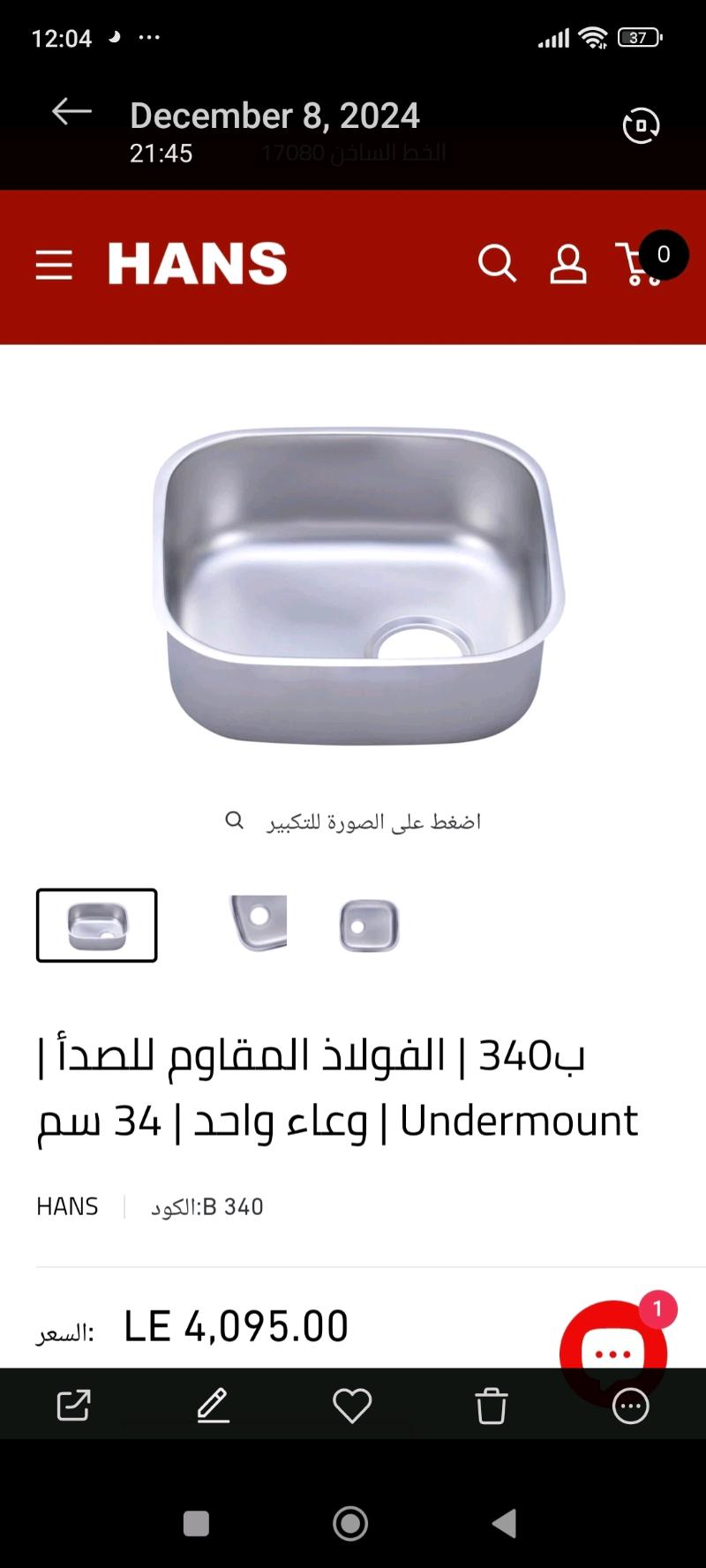Open the more options menu
706x1568 pixels.
pyautogui.click(x=630, y=1406)
